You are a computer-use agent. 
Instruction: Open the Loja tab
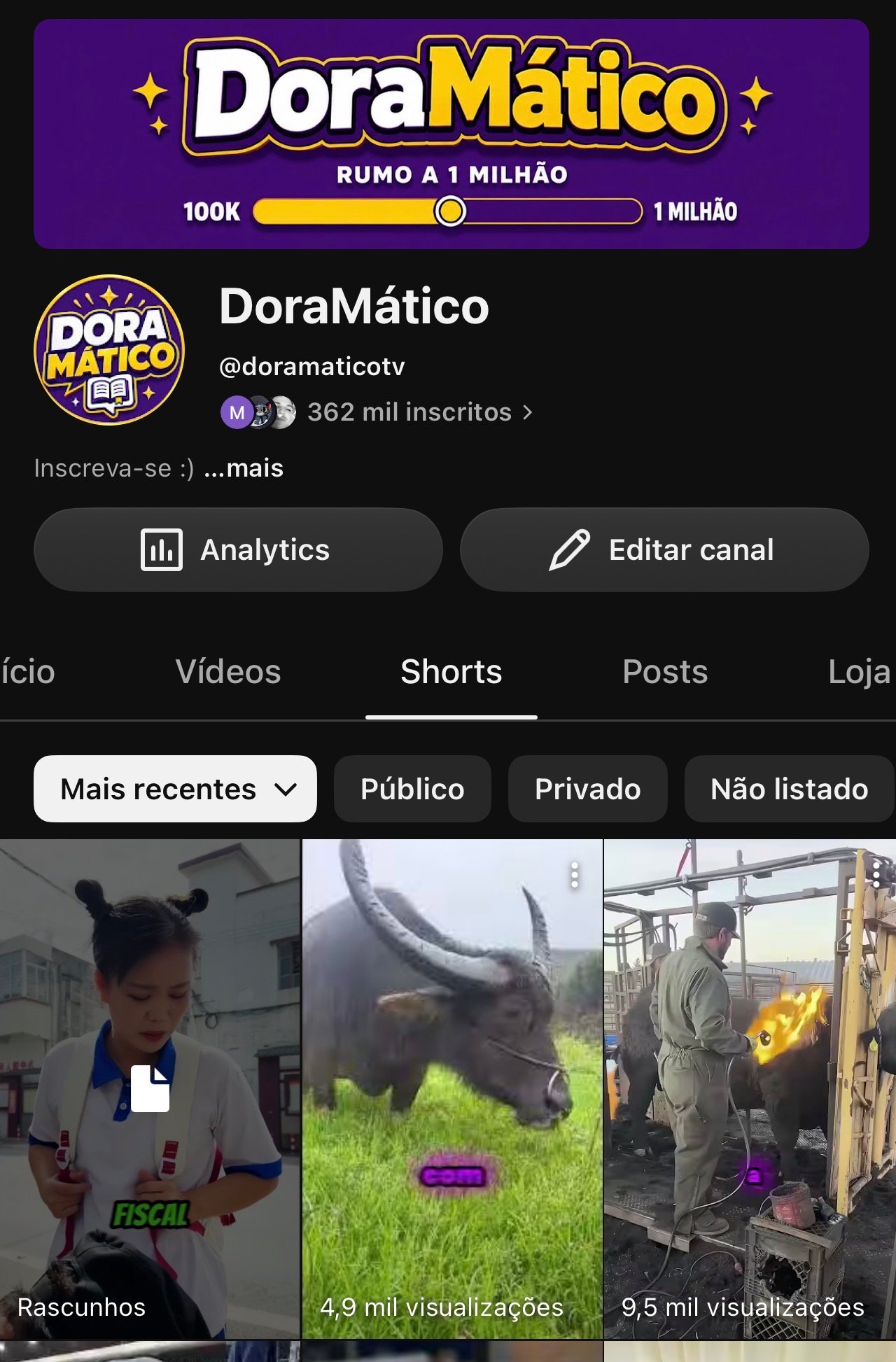coord(860,672)
